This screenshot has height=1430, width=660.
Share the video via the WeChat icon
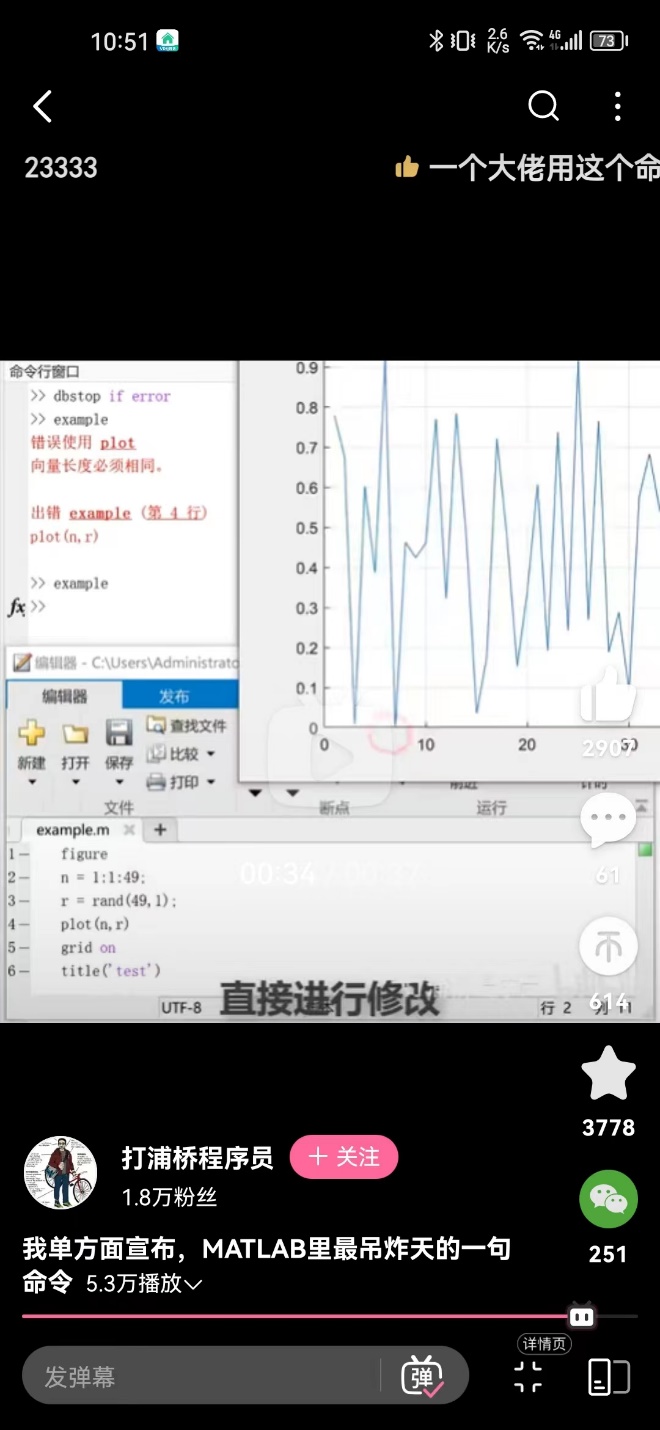click(608, 1199)
